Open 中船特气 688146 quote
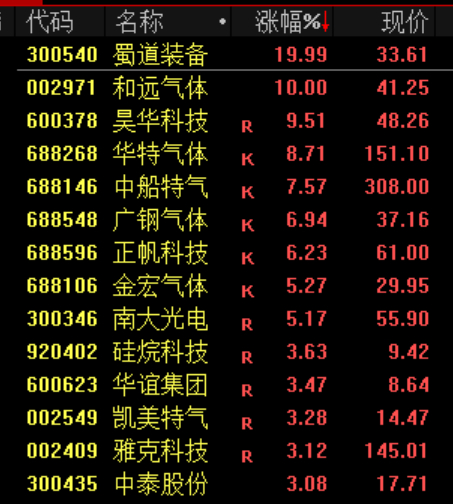This screenshot has width=453, height=504. [227, 187]
